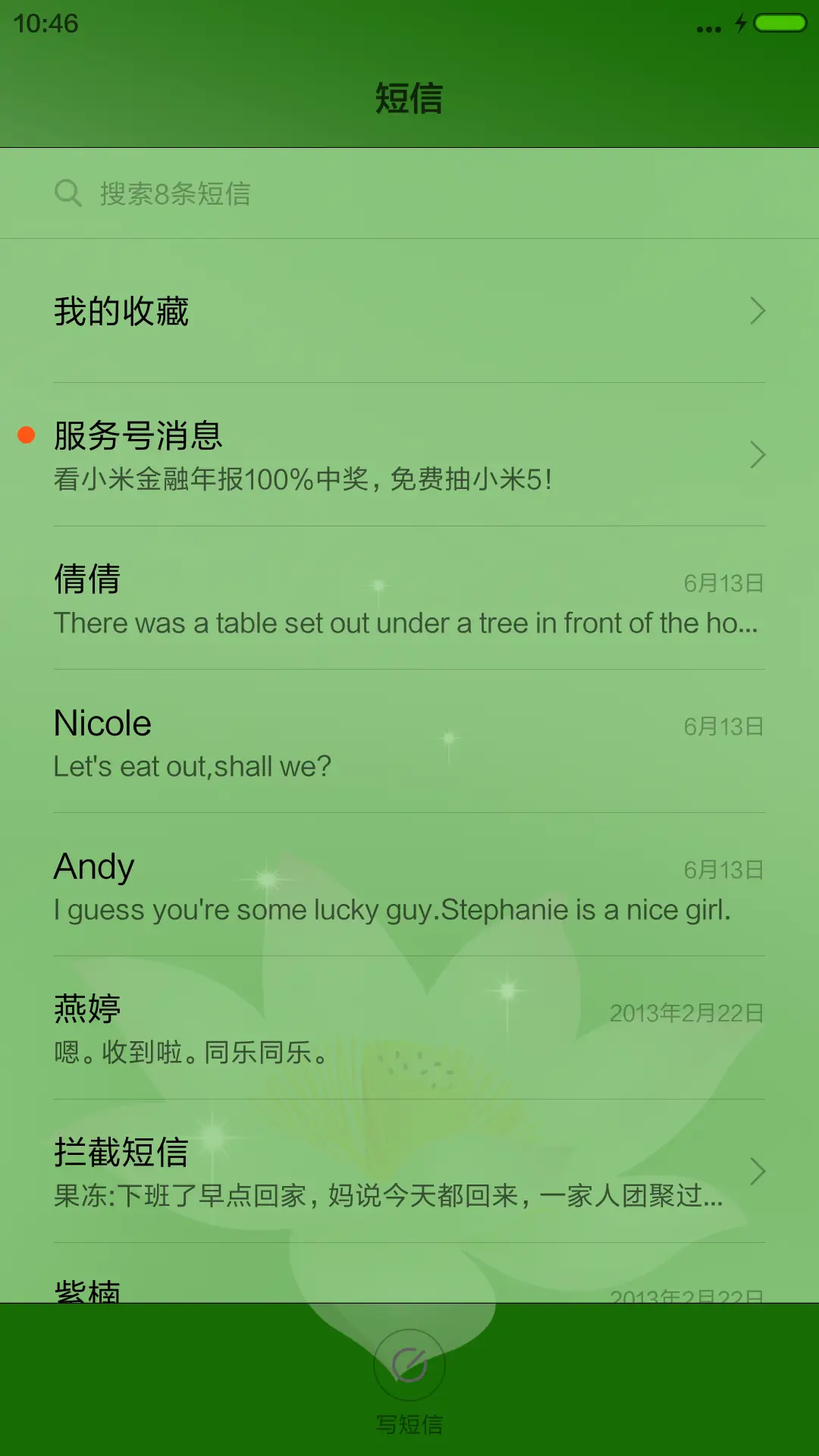Expand 拦截短信 using its right arrow

click(x=757, y=1172)
